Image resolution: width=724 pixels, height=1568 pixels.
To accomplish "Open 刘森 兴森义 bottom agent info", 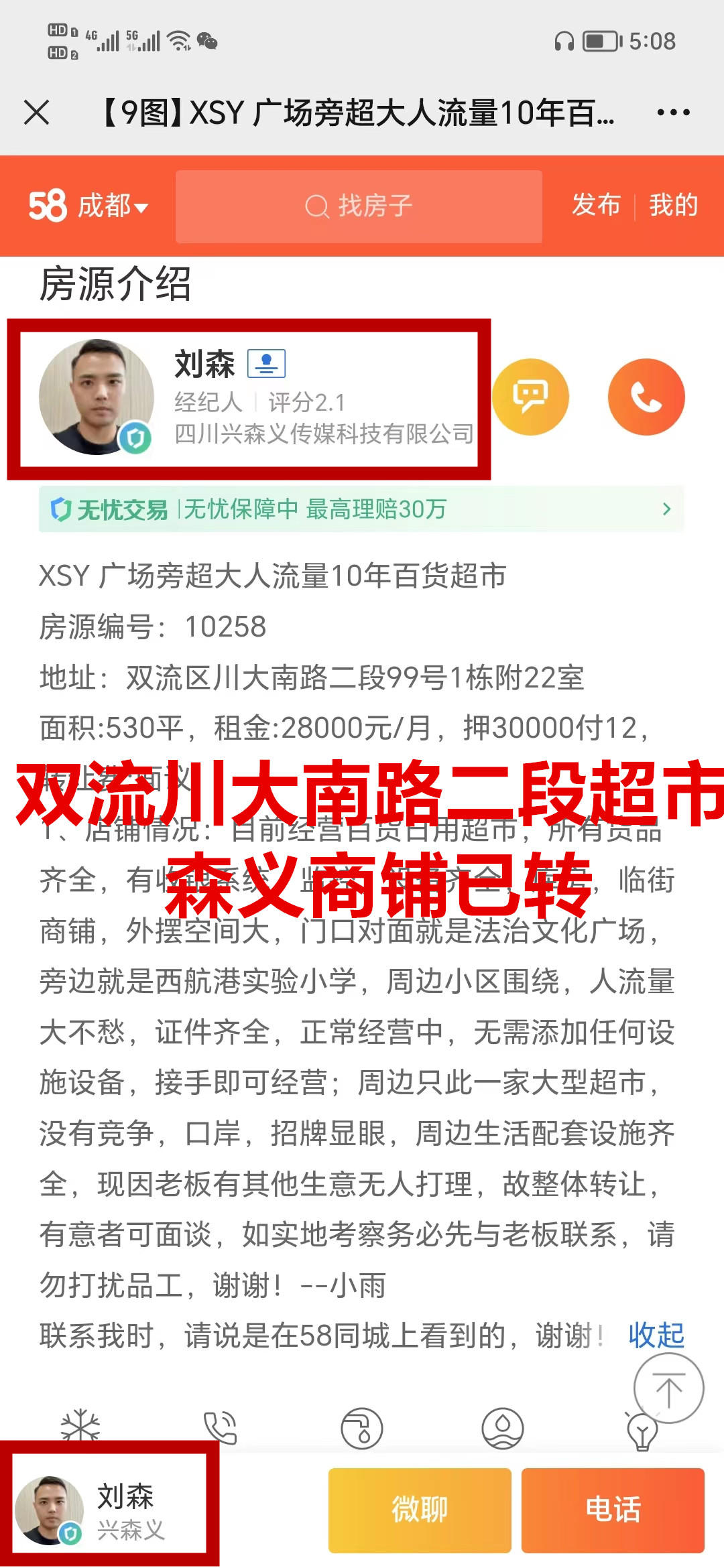I will (x=110, y=1510).
